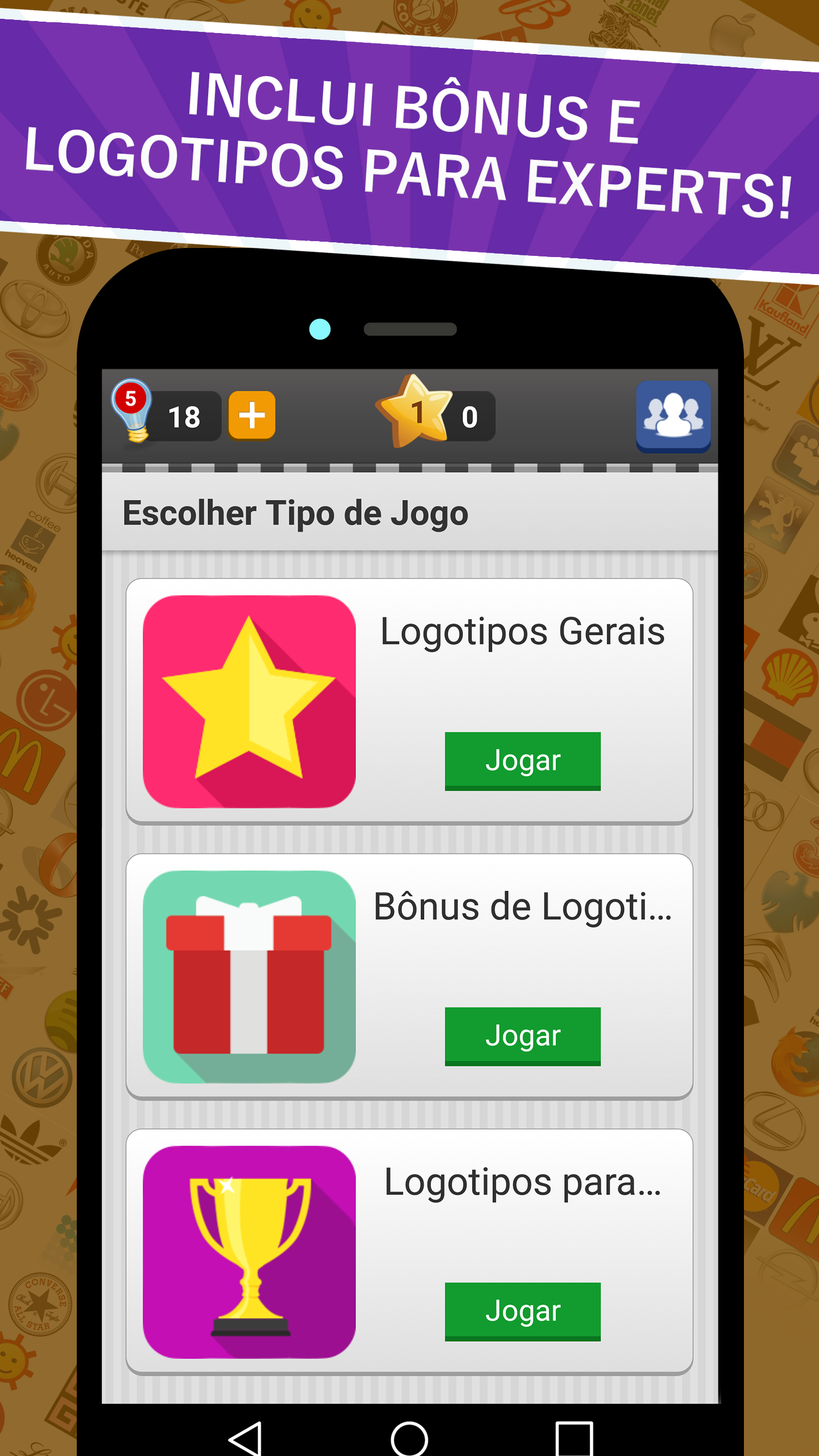Open the Facebook friends icon
Image resolution: width=819 pixels, height=1456 pixels.
[x=675, y=416]
